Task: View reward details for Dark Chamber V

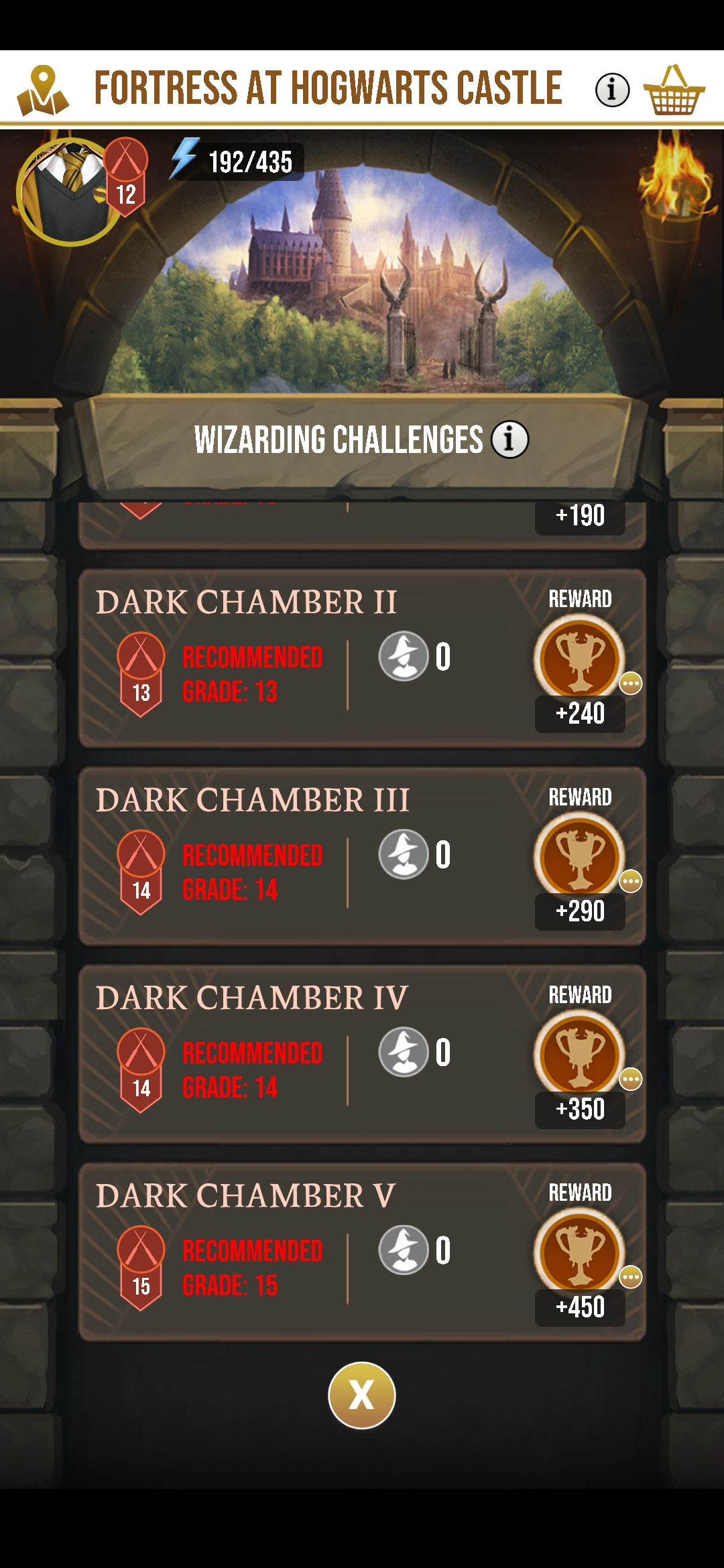Action: (630, 1277)
